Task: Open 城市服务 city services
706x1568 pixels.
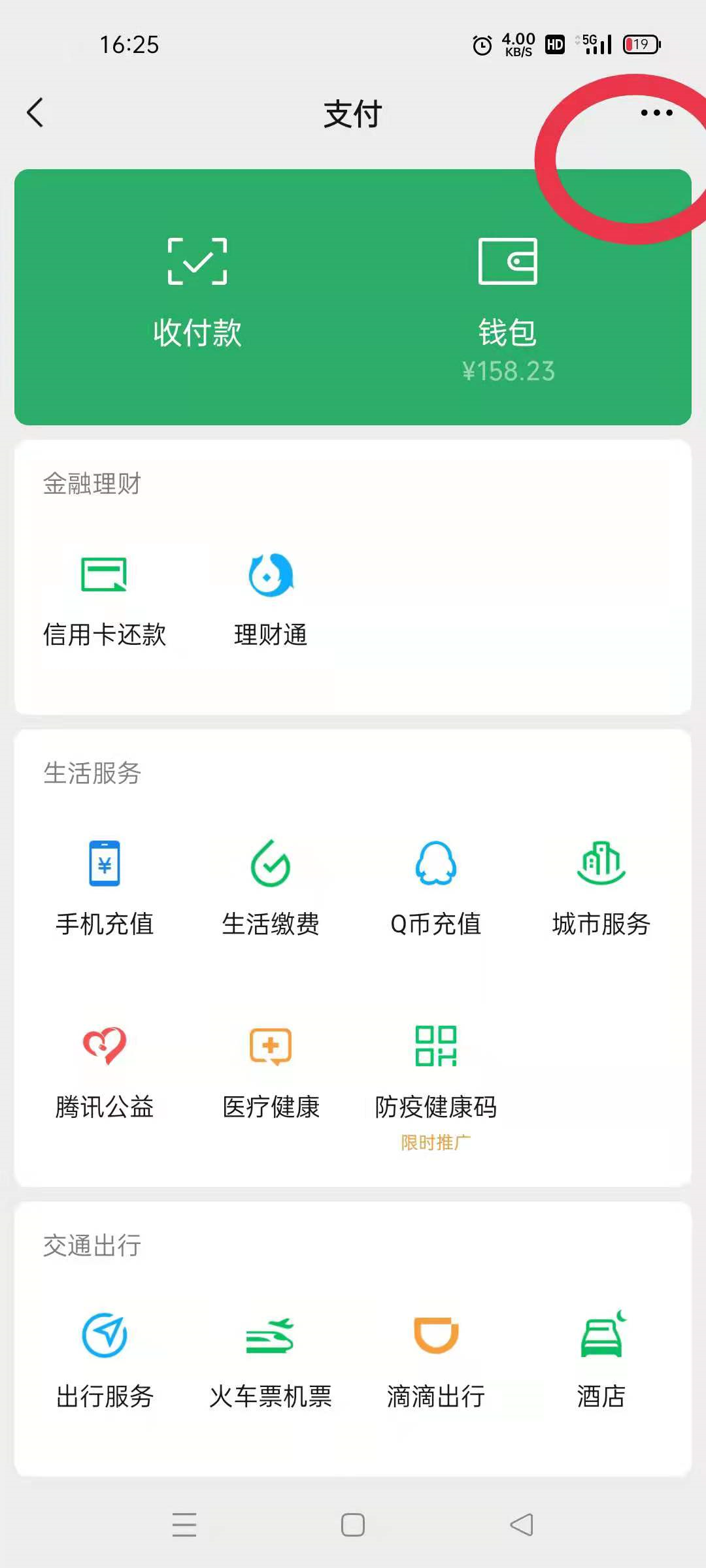Action: tap(601, 885)
